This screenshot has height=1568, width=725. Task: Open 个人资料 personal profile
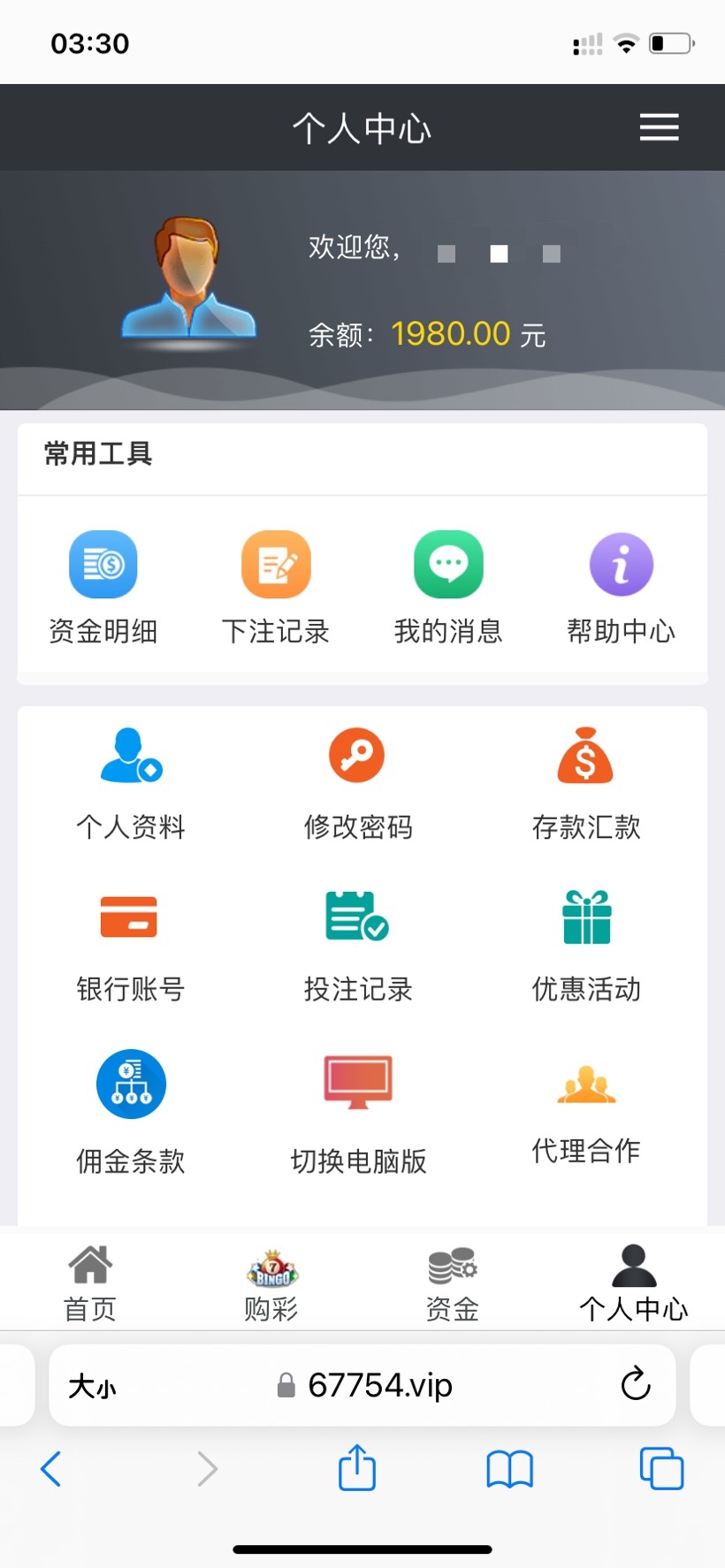(131, 782)
